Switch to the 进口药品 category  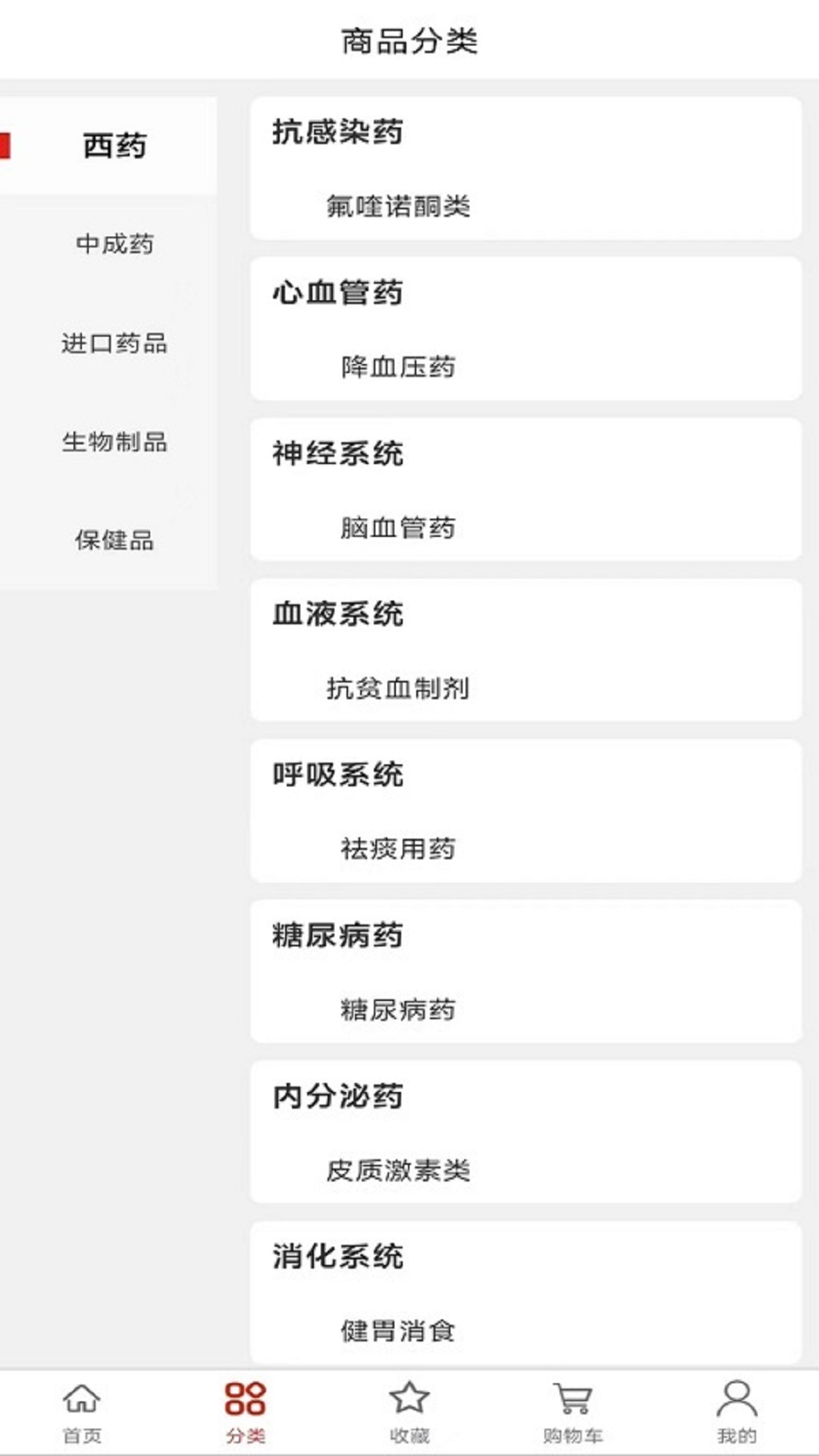[x=115, y=343]
